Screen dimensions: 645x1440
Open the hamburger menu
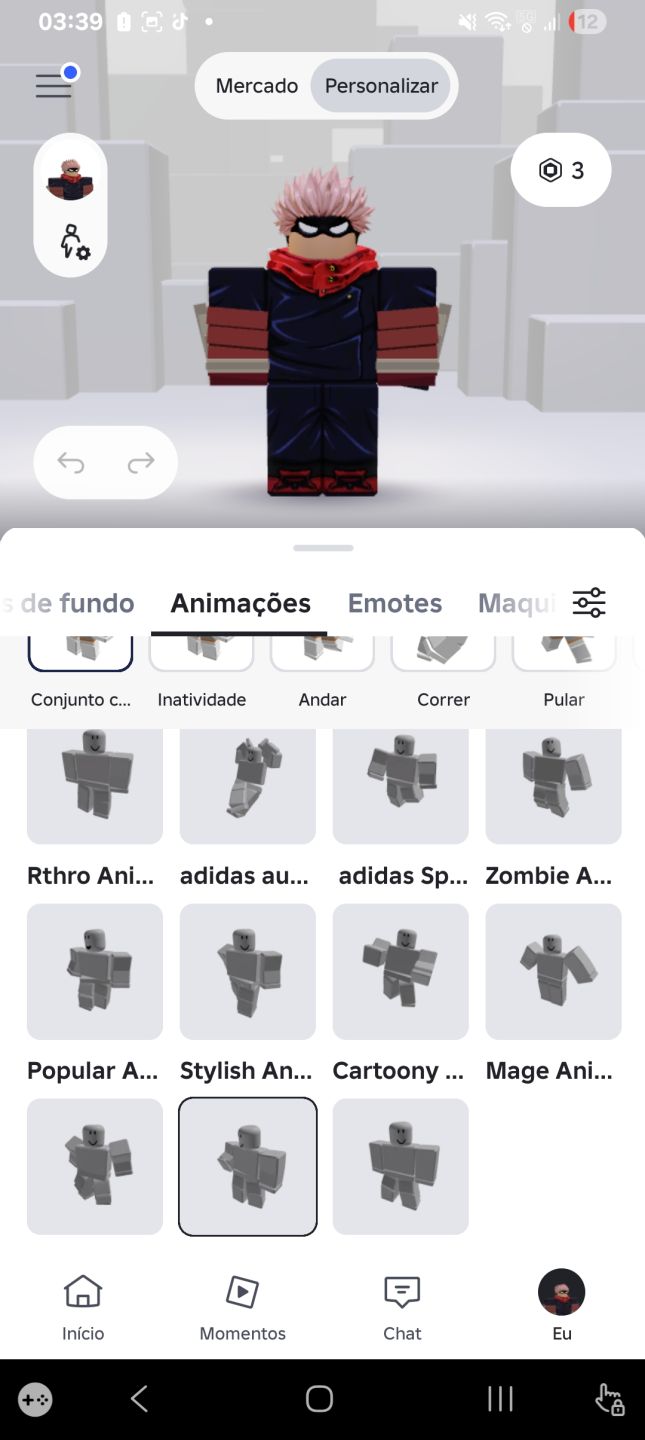coord(54,86)
